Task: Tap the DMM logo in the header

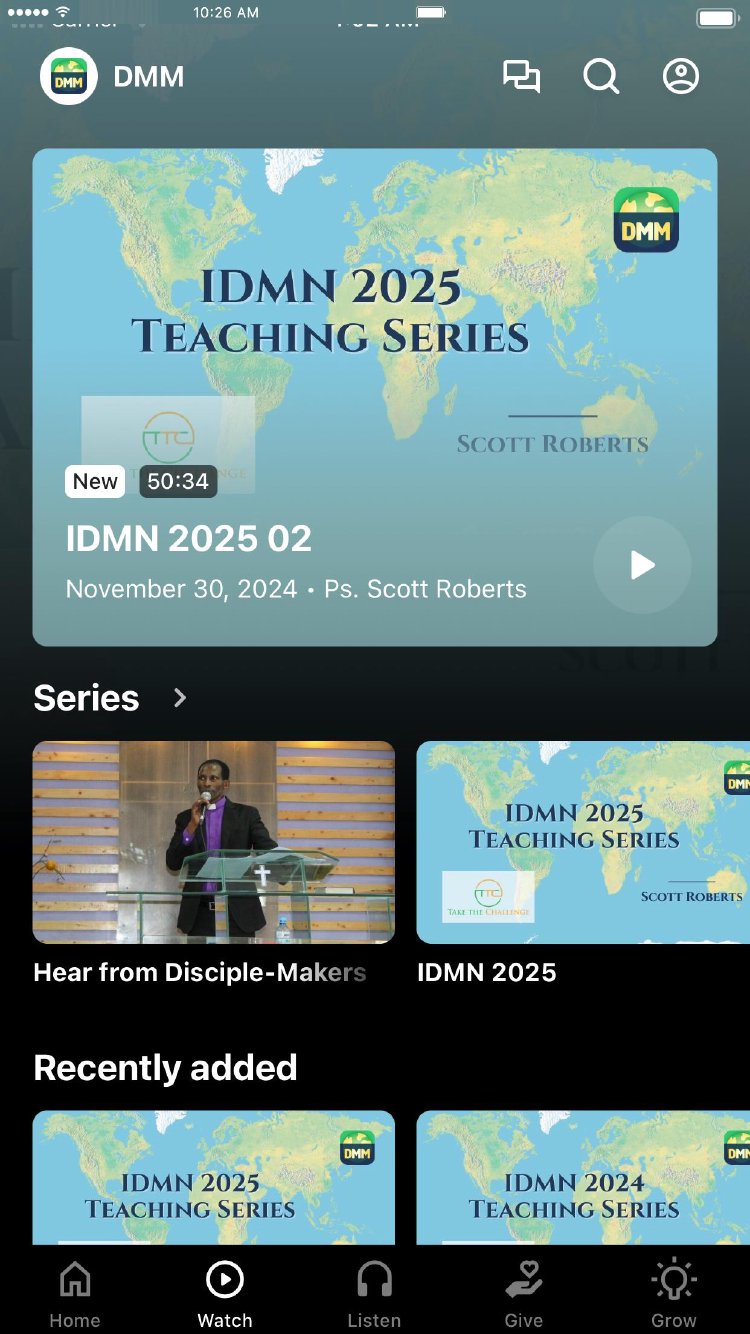Action: pyautogui.click(x=69, y=77)
